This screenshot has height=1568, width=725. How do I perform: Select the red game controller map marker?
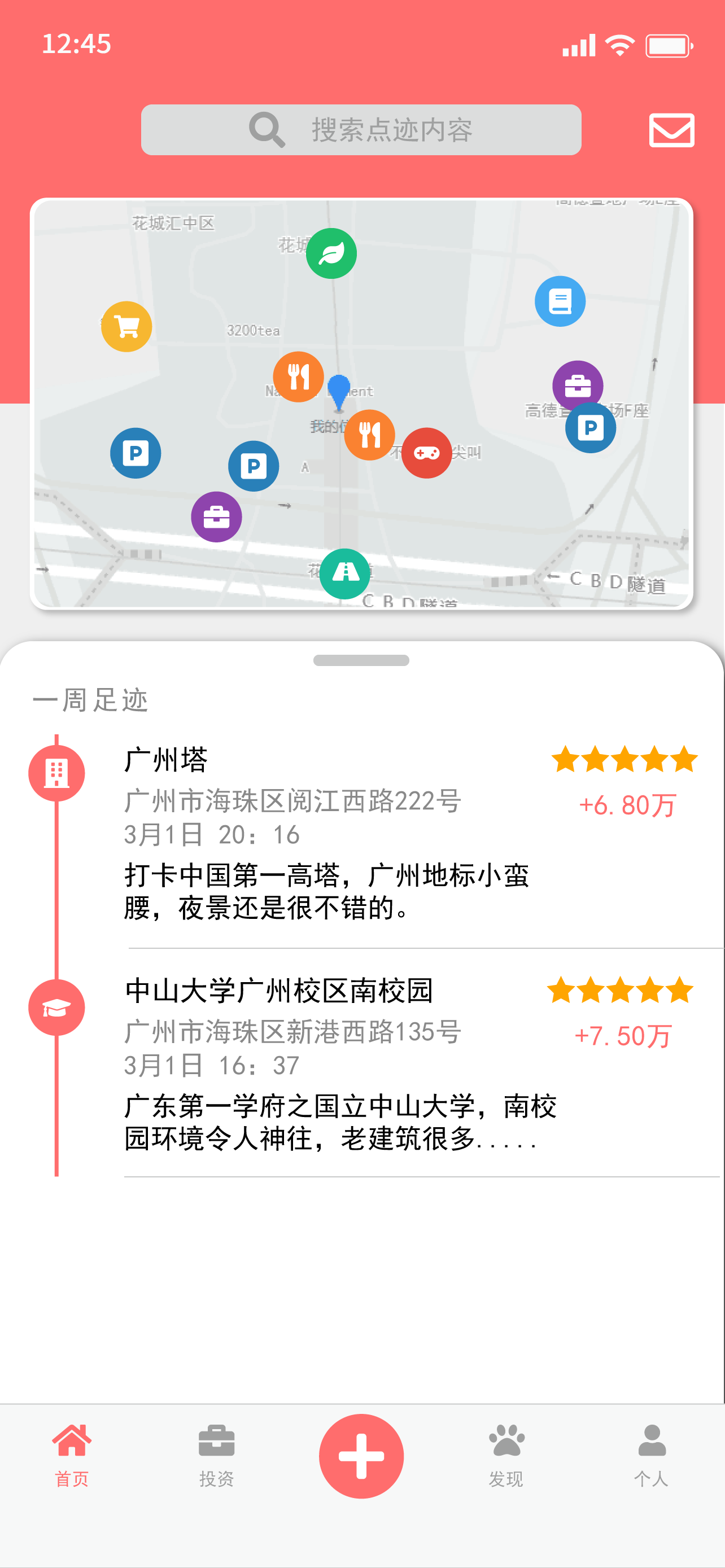tap(426, 453)
